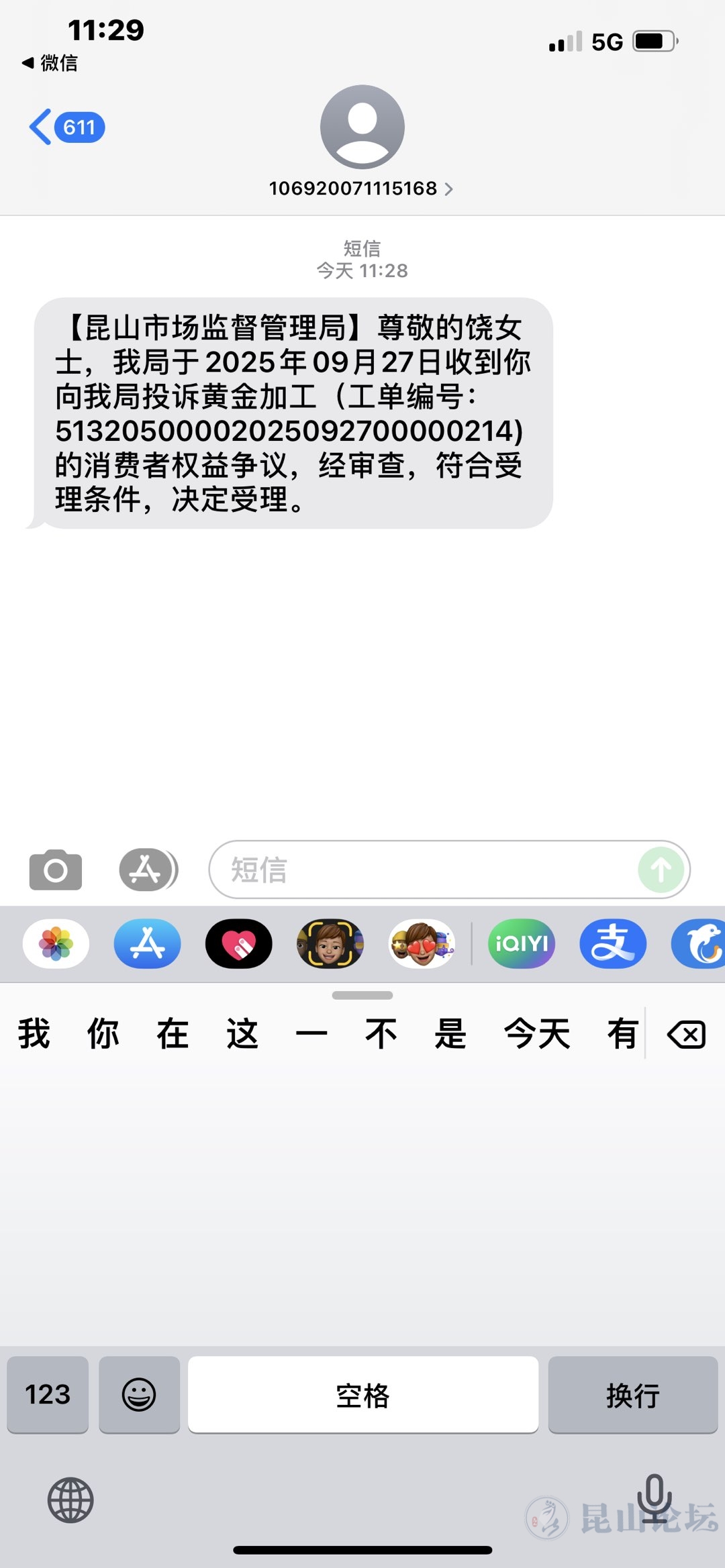
Task: Open the Photos app in the app strip
Action: pos(56,944)
